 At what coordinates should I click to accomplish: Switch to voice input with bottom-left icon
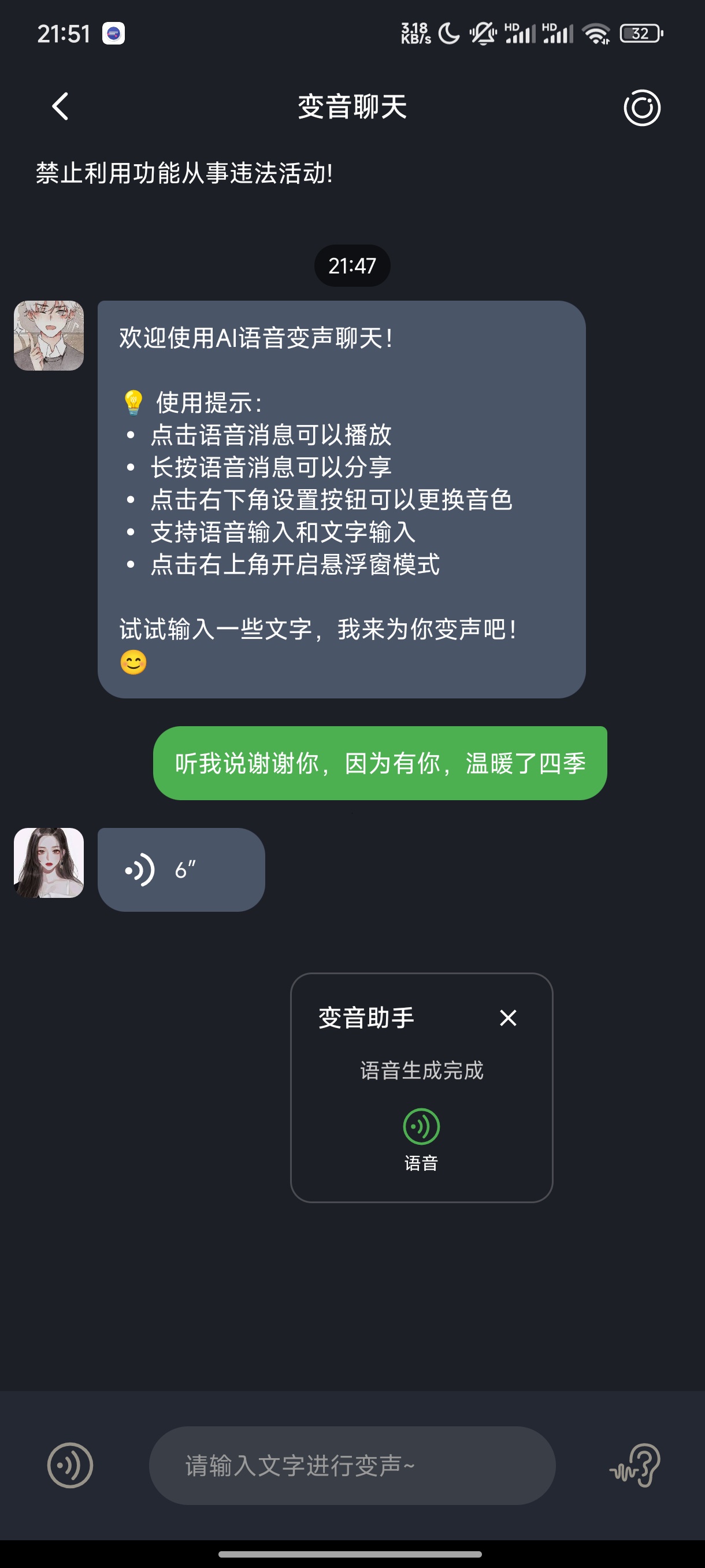pyautogui.click(x=70, y=1465)
